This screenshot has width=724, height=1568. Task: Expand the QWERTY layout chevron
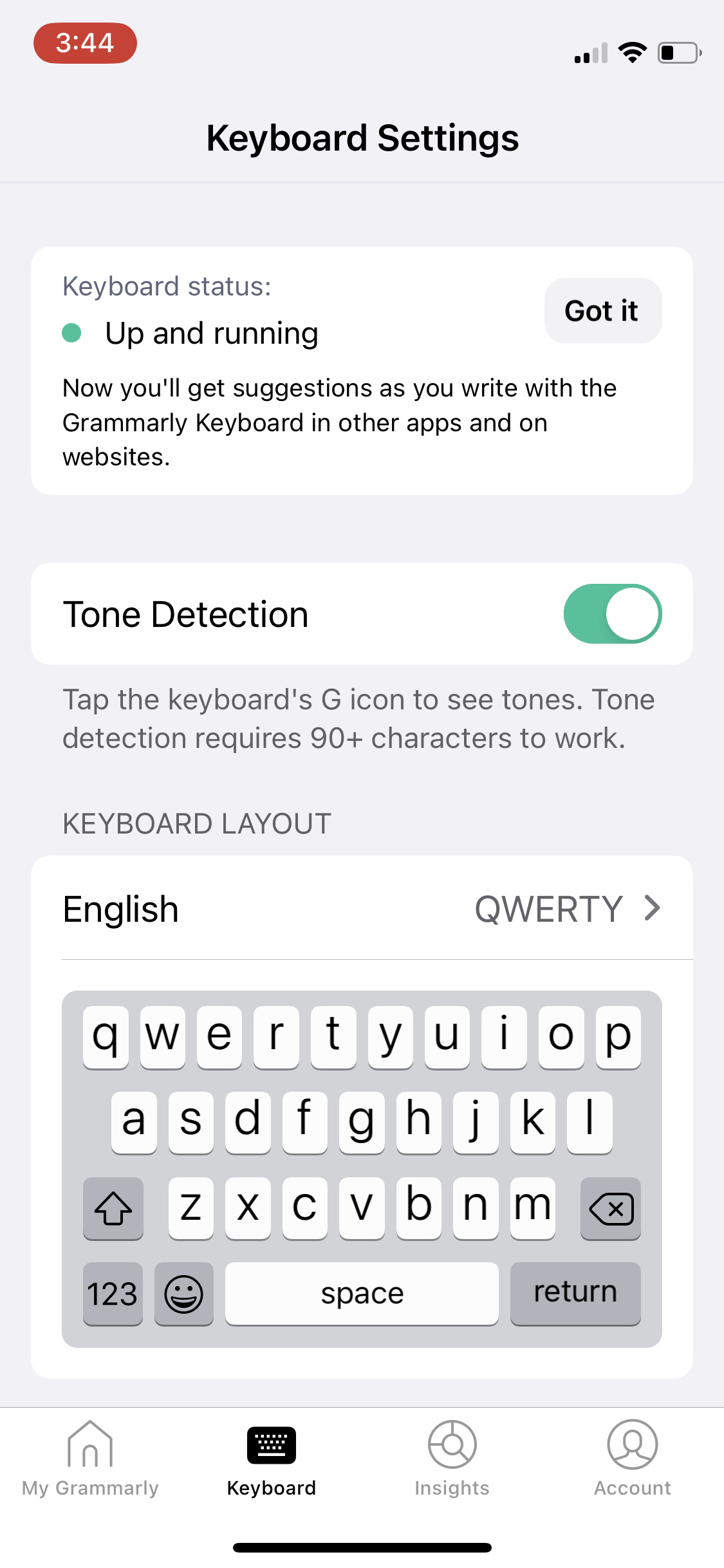(652, 908)
